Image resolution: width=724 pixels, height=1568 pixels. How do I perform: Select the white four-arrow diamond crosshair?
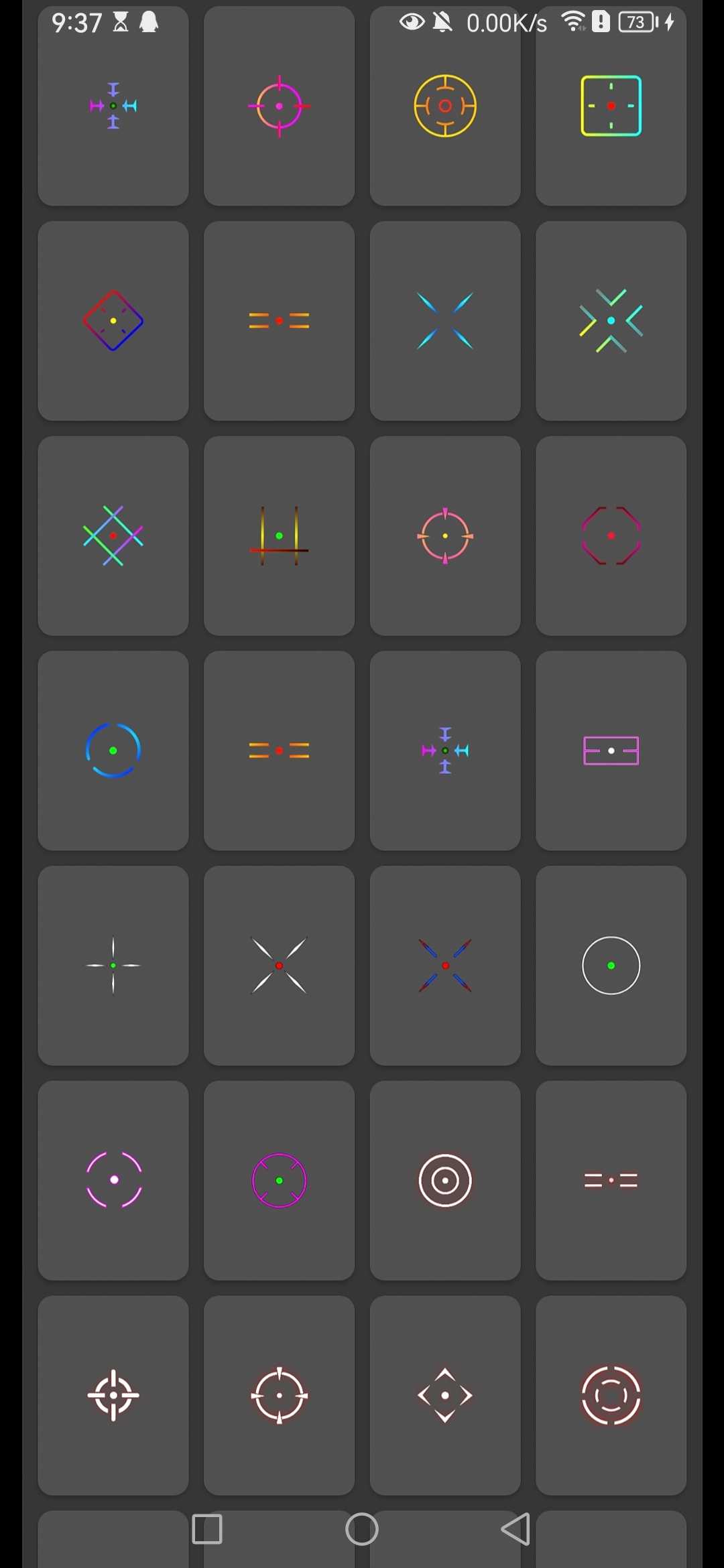pyautogui.click(x=445, y=1395)
